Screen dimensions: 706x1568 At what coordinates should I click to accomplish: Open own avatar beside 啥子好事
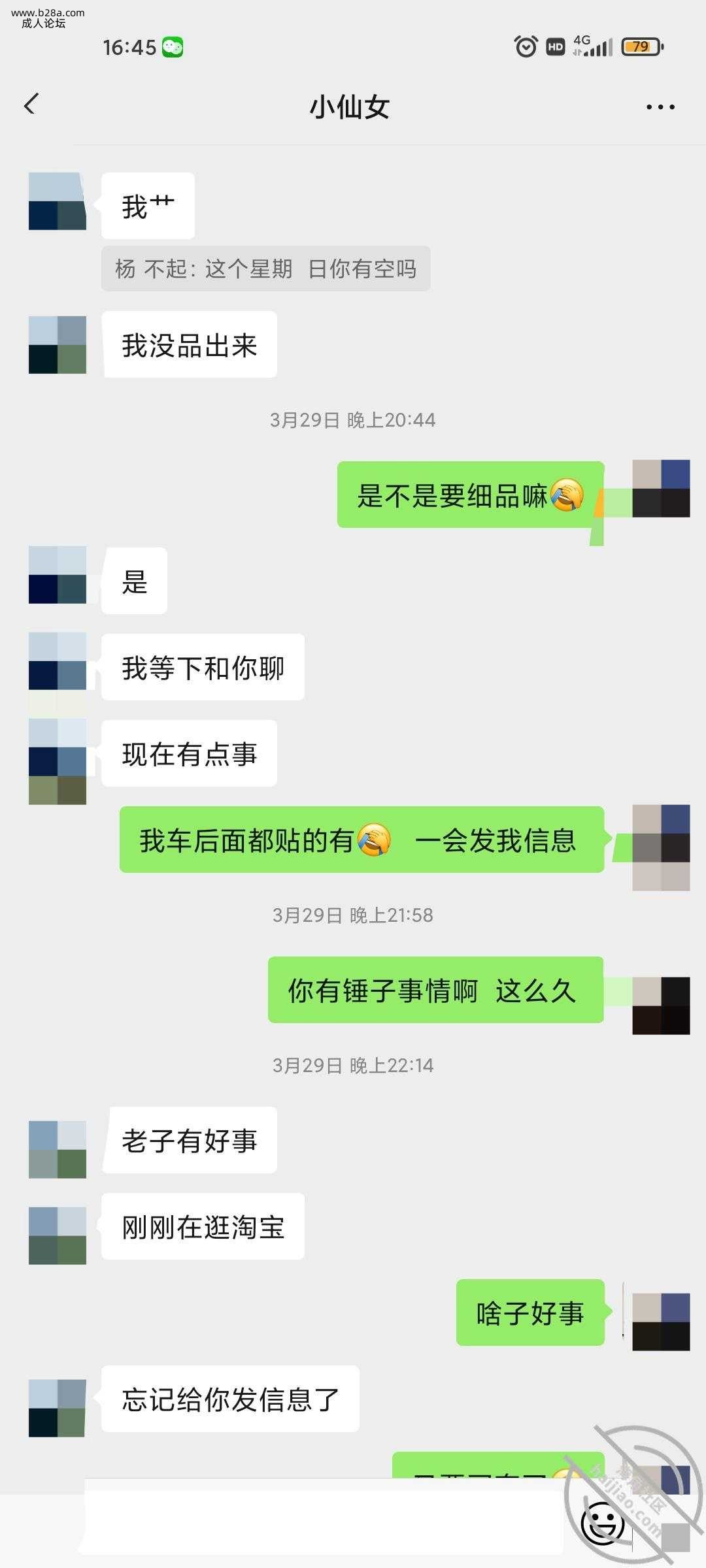pyautogui.click(x=661, y=1322)
